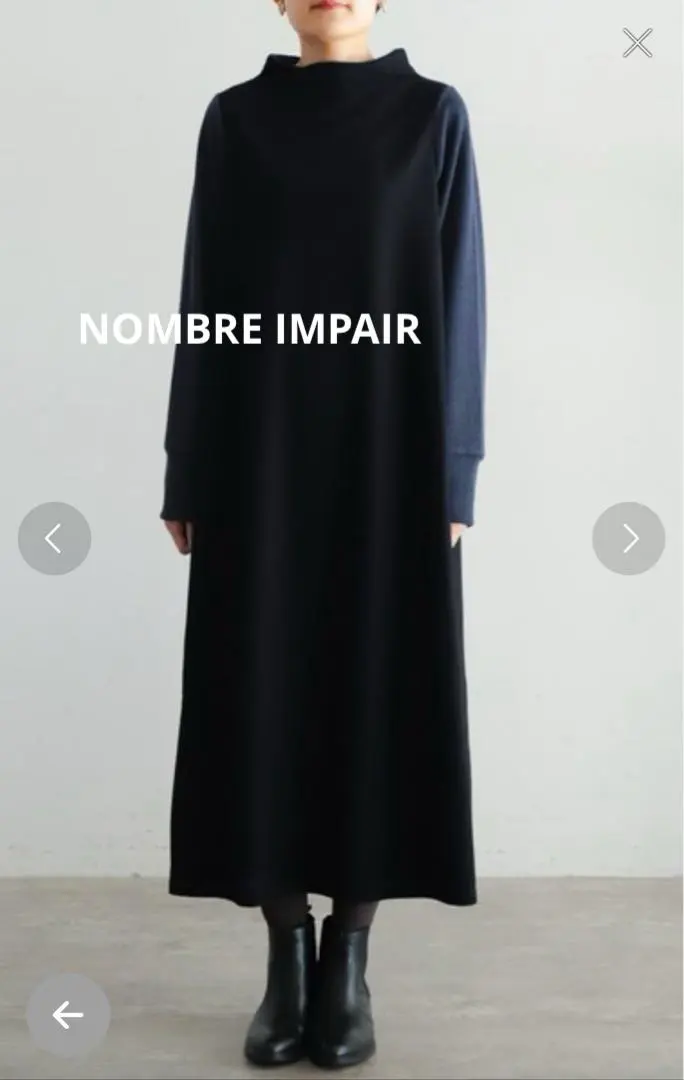Tap the back arrow button
The height and width of the screenshot is (1080, 684).
point(68,1015)
